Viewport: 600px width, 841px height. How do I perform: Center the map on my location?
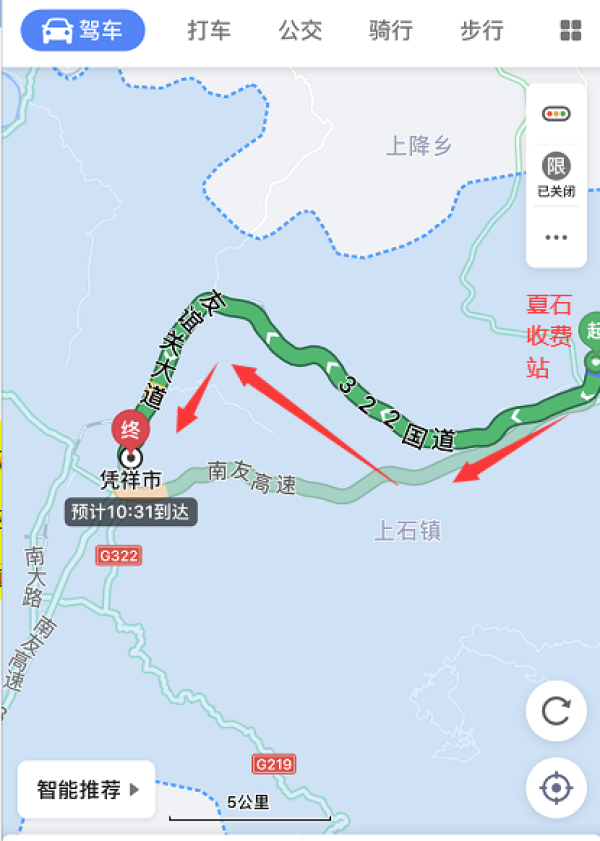click(555, 787)
